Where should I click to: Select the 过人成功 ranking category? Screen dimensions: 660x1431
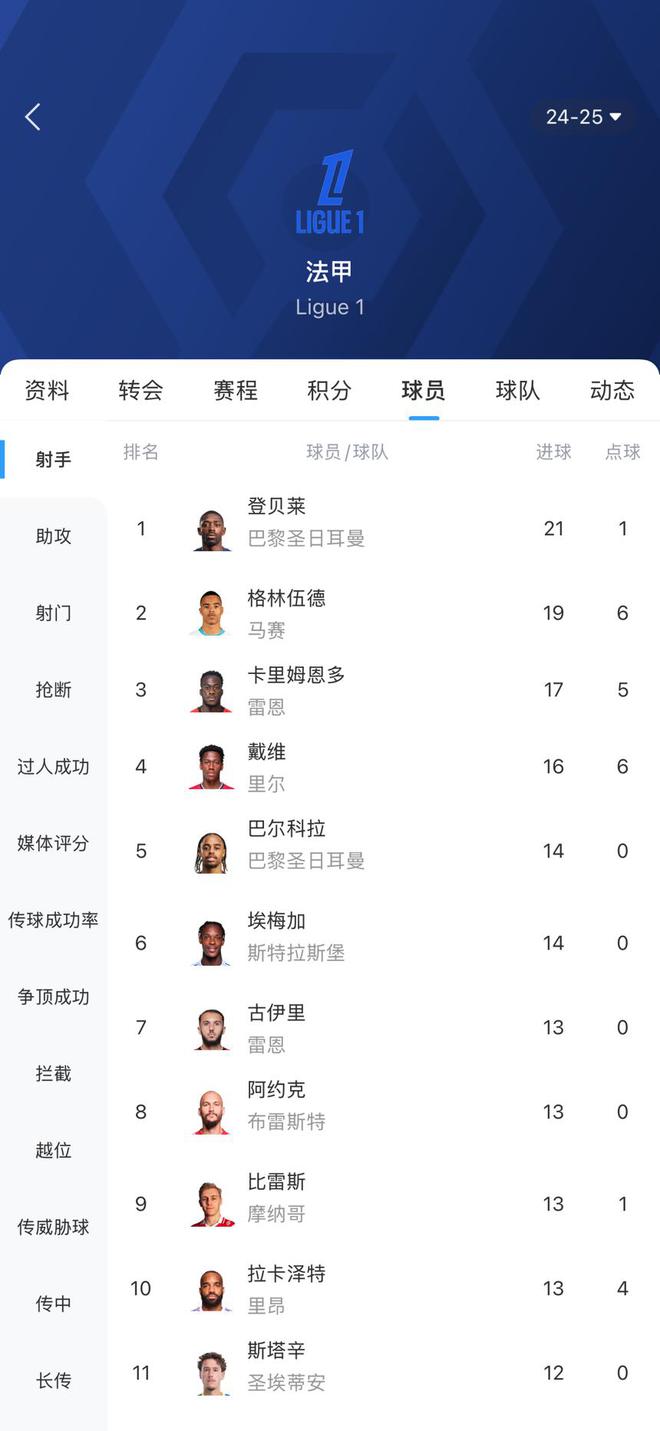pyautogui.click(x=53, y=767)
